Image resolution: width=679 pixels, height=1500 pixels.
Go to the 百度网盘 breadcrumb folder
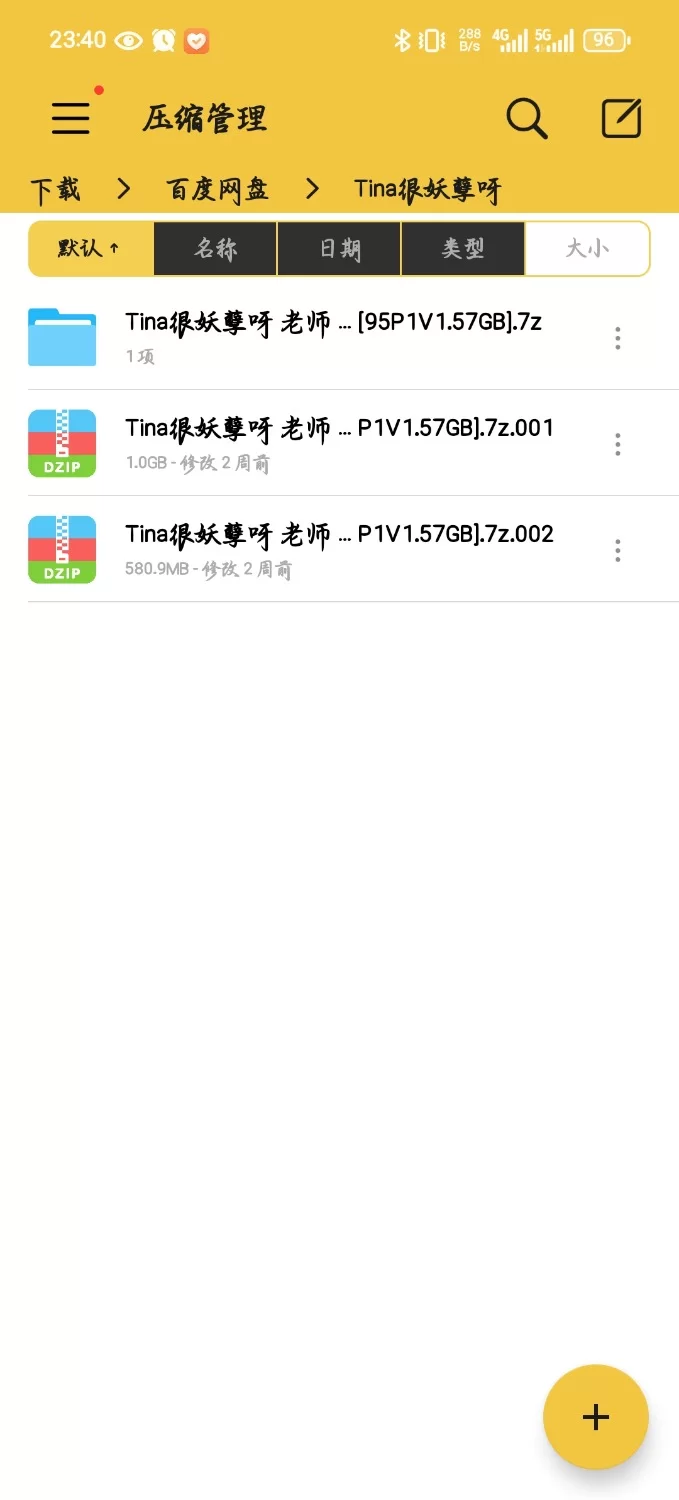point(217,189)
